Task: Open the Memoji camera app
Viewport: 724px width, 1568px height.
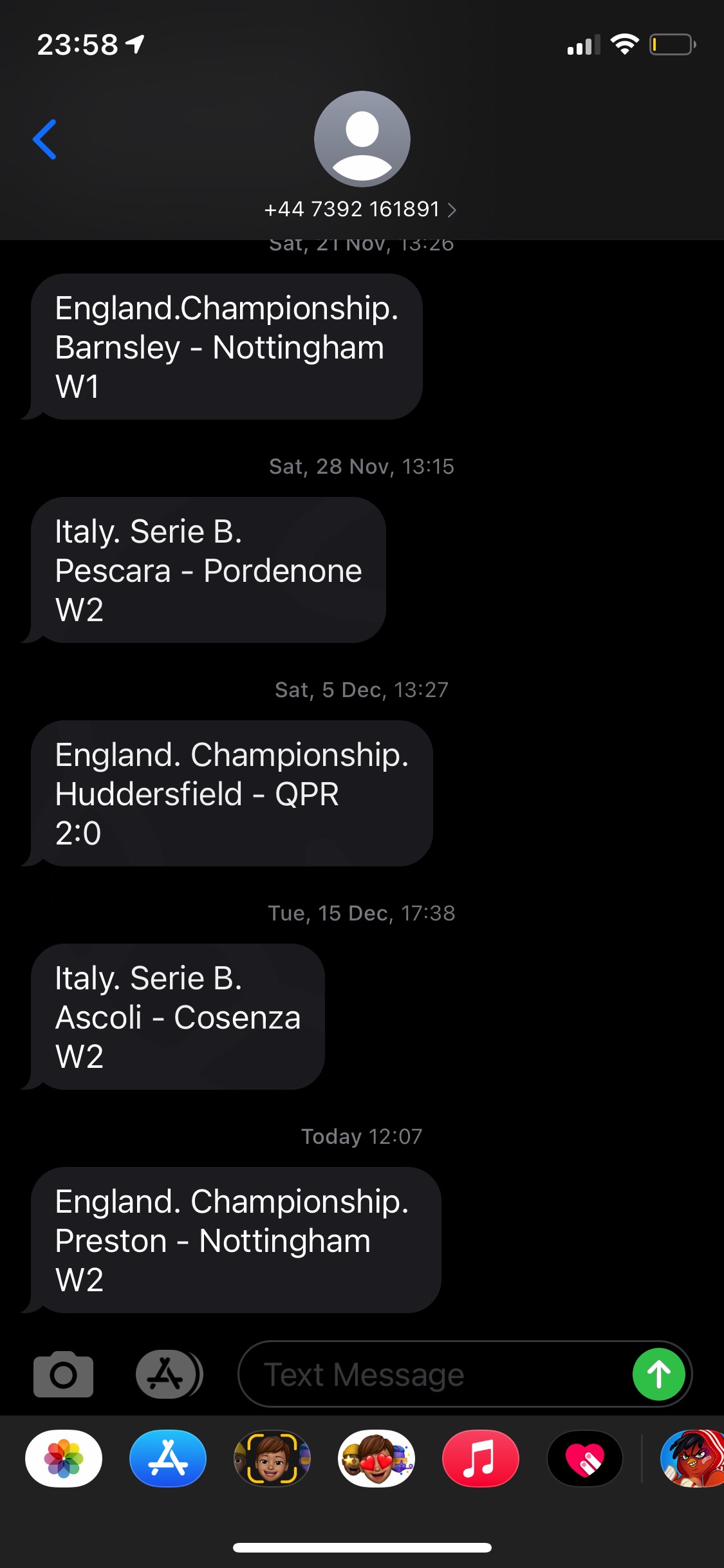Action: pos(272,1459)
